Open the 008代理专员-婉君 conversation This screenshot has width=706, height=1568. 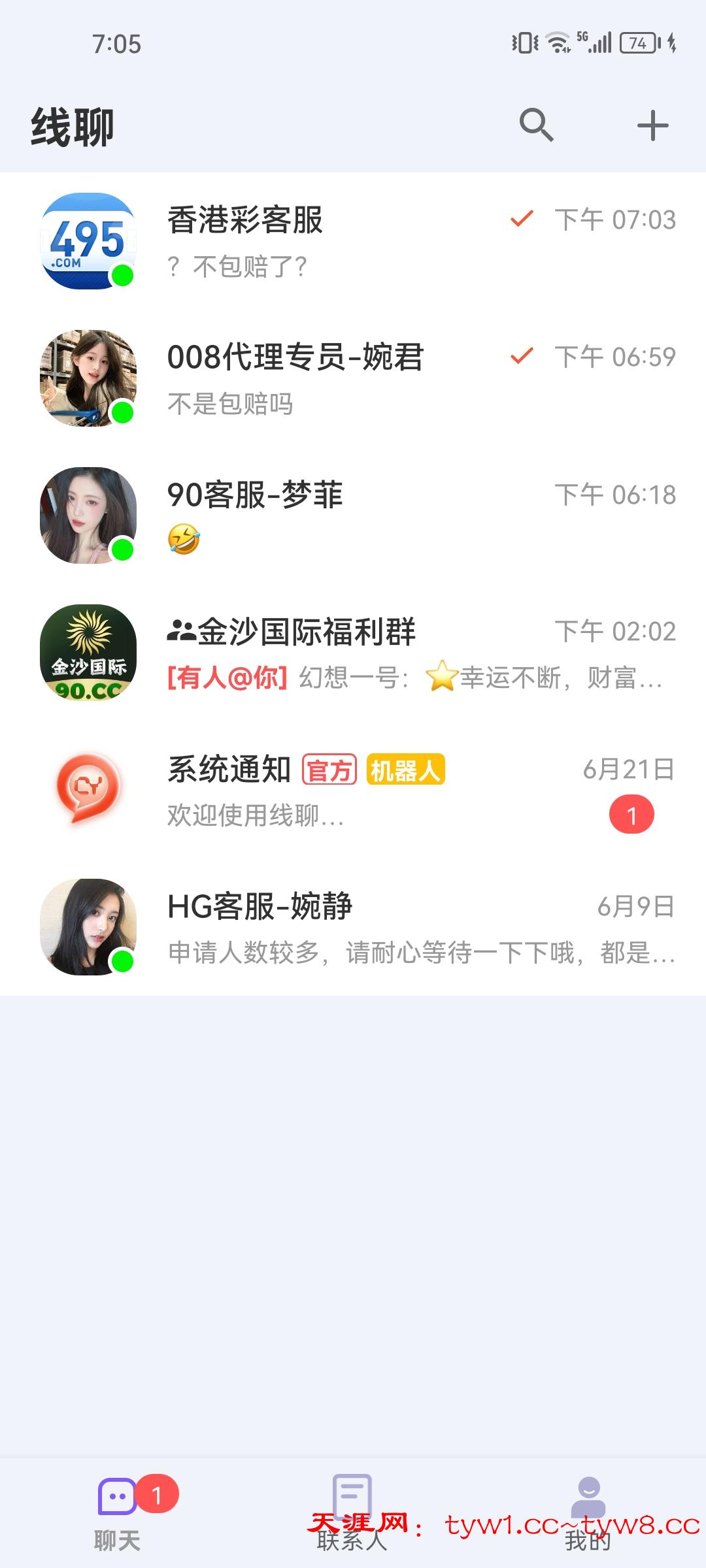(353, 378)
